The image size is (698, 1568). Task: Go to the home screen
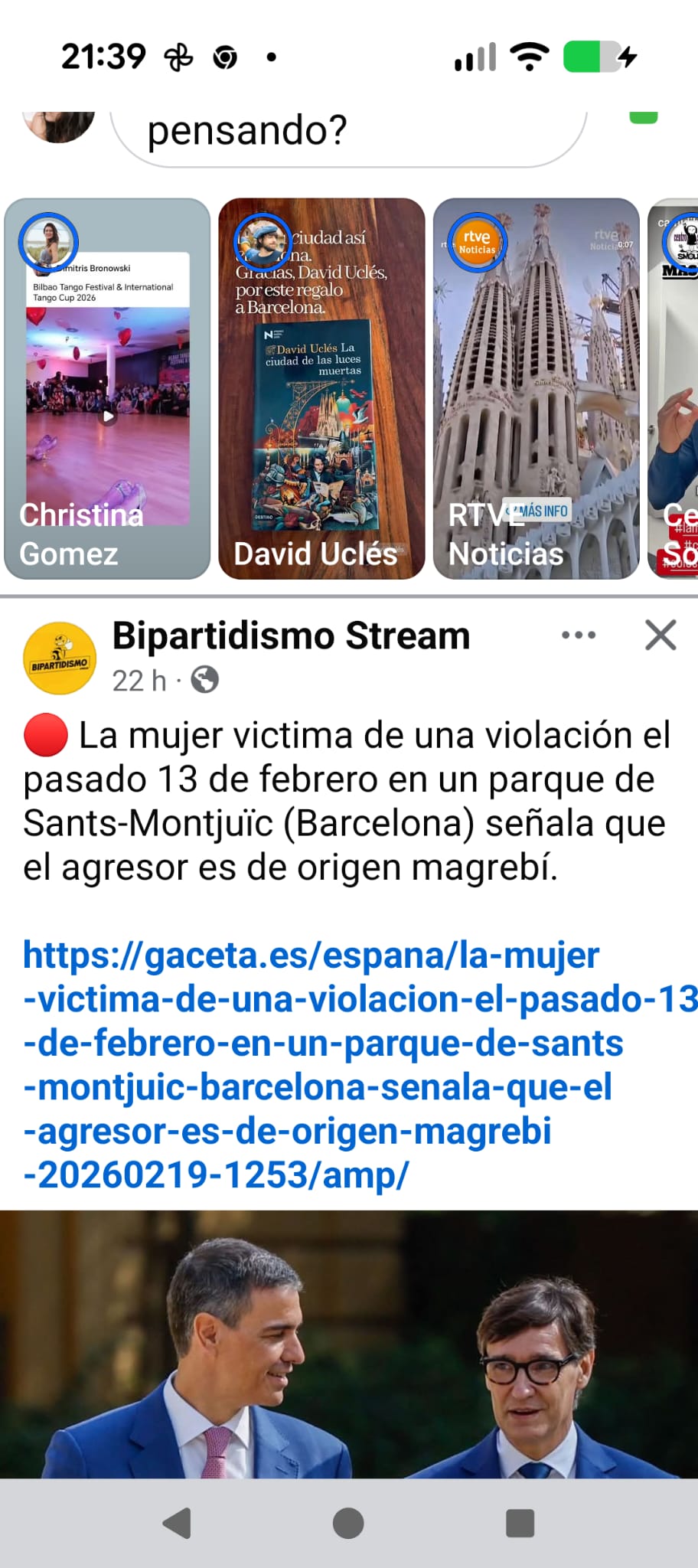point(348,1523)
